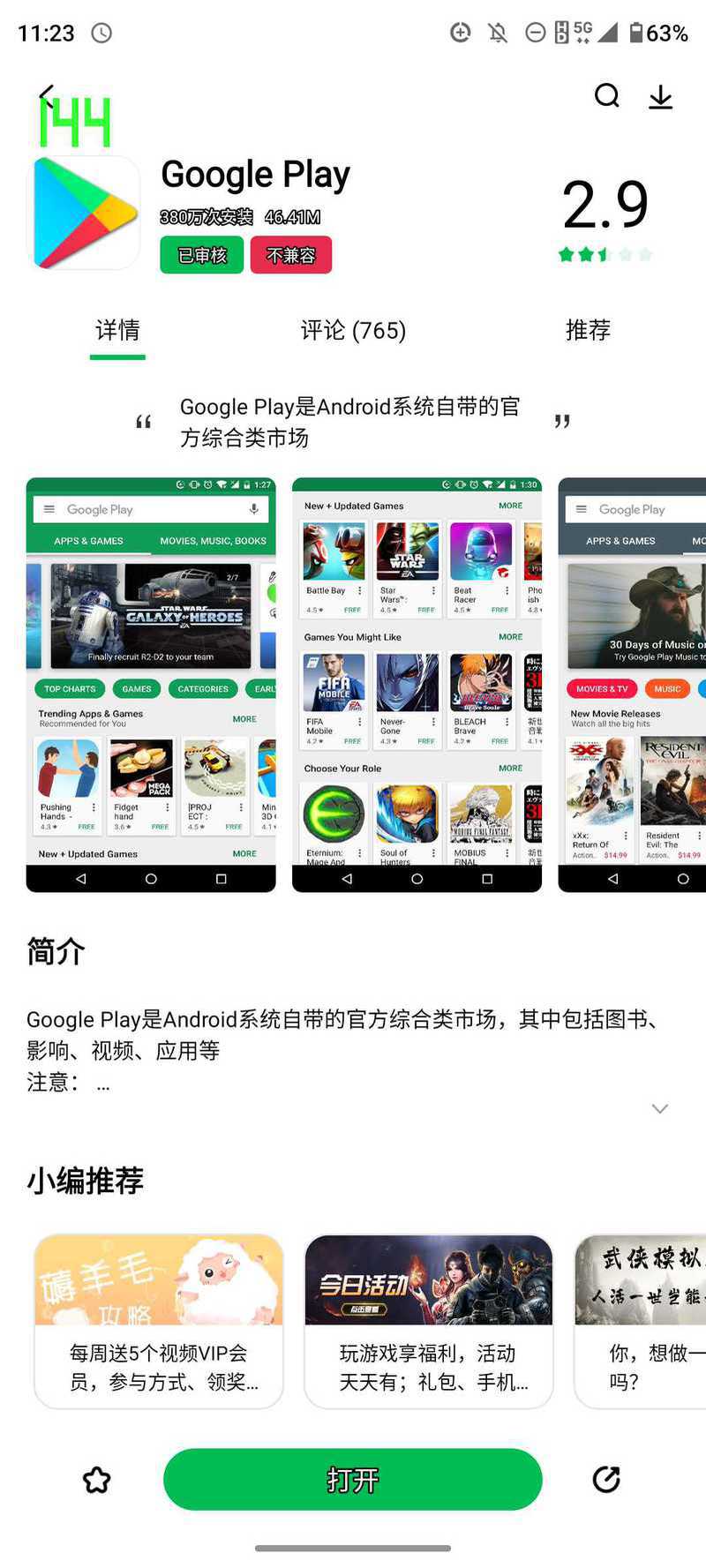This screenshot has height=1568, width=706.
Task: Switch to the 推荐 tab
Action: coord(588,331)
